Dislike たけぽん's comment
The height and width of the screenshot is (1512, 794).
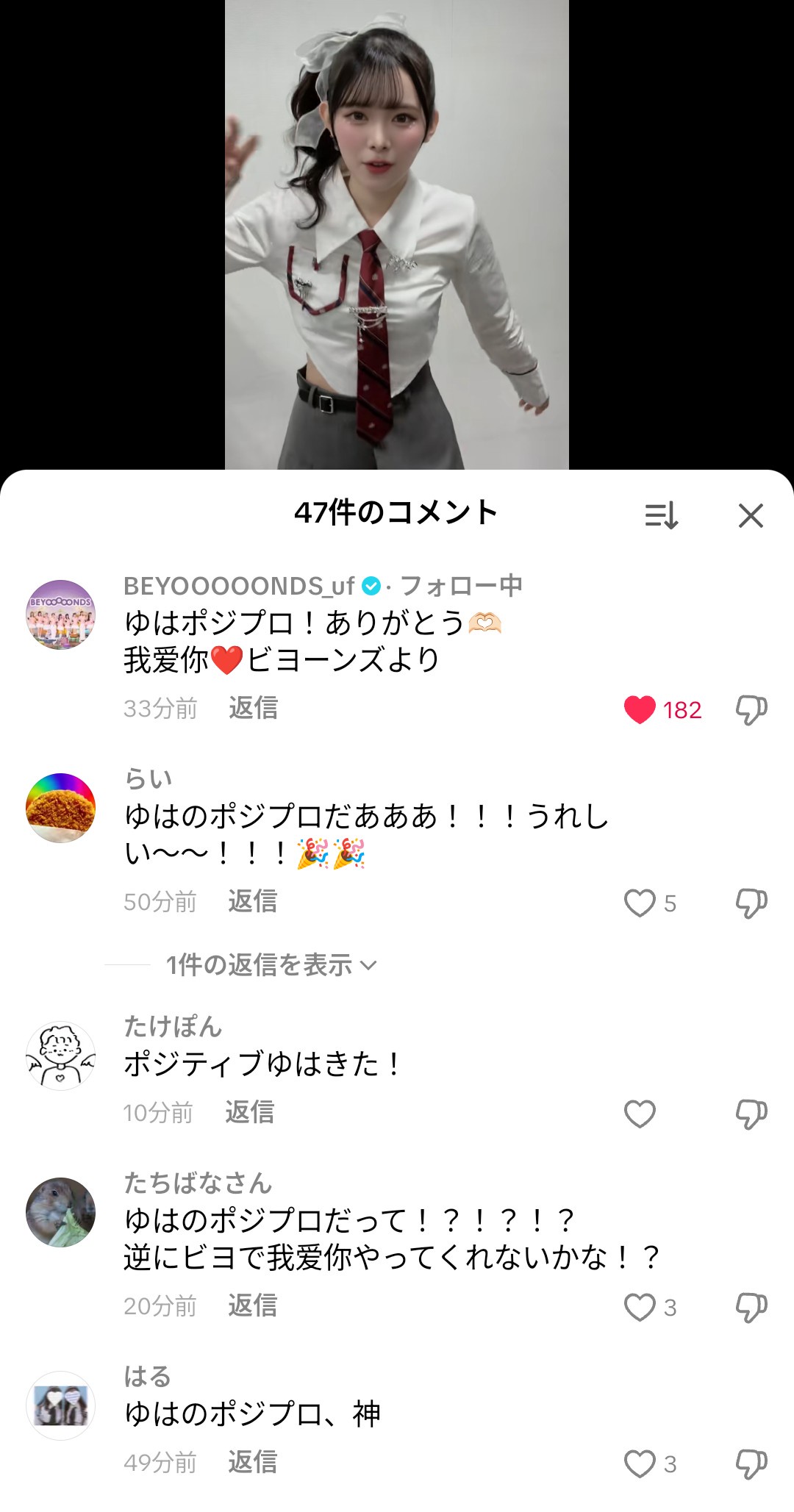click(751, 1114)
